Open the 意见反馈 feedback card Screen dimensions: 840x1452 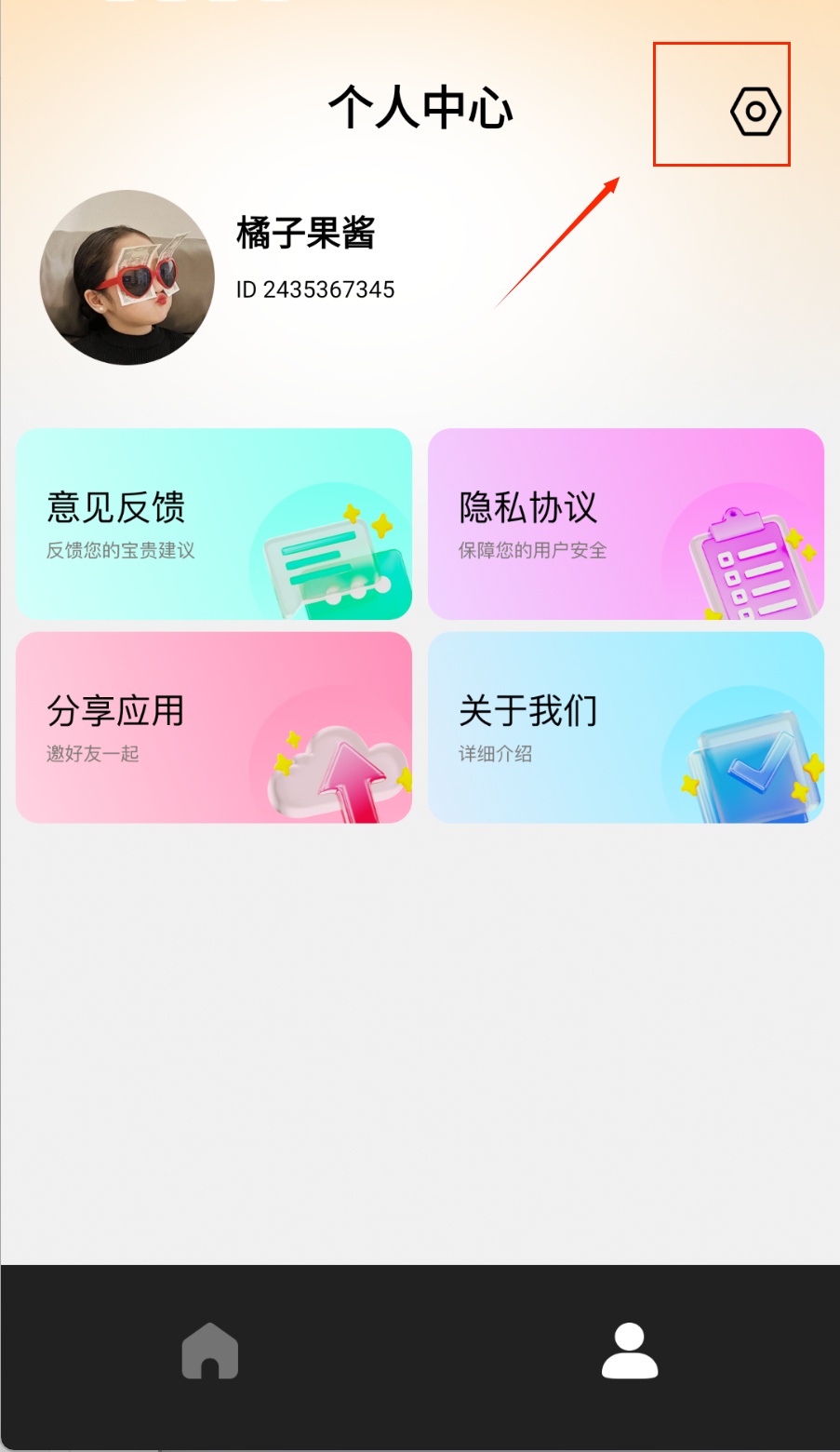214,524
